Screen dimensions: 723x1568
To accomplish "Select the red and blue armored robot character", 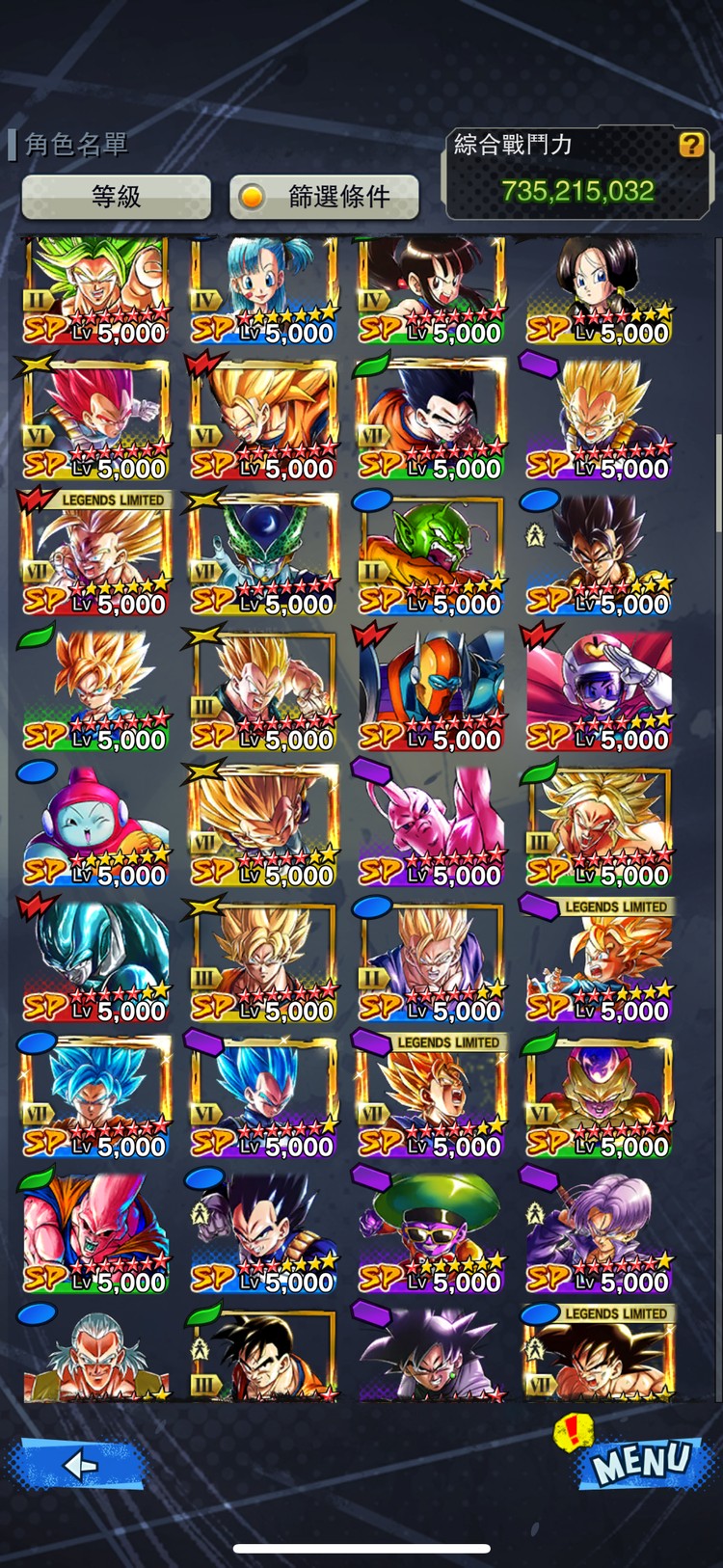I will (x=430, y=689).
